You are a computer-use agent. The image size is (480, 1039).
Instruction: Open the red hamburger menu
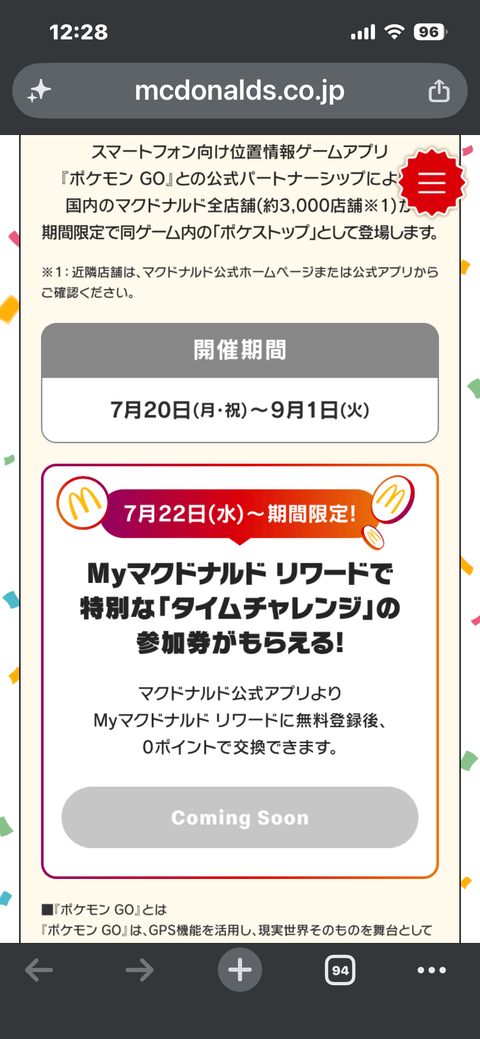432,182
